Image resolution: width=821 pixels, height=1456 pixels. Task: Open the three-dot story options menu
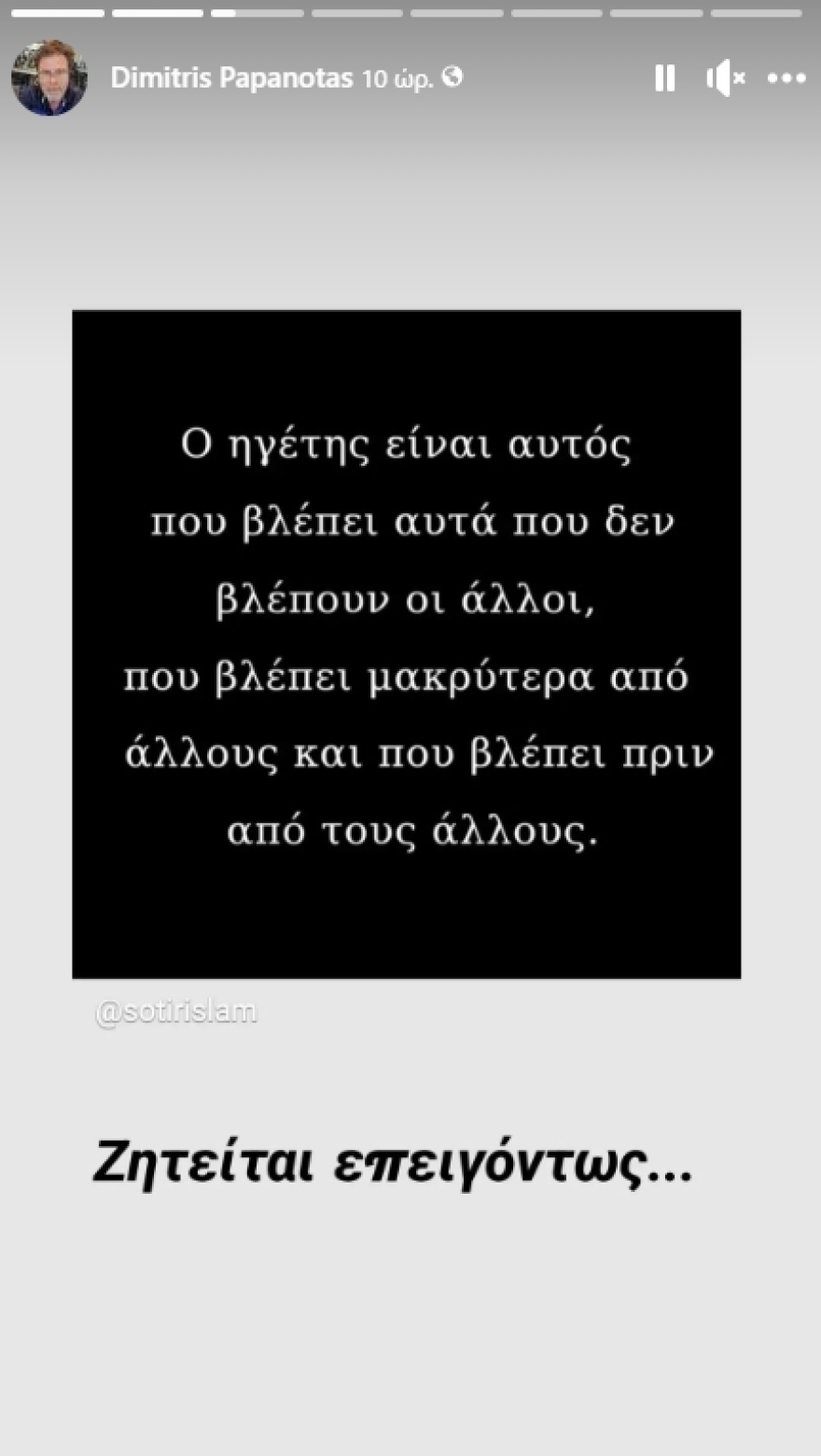tap(786, 78)
